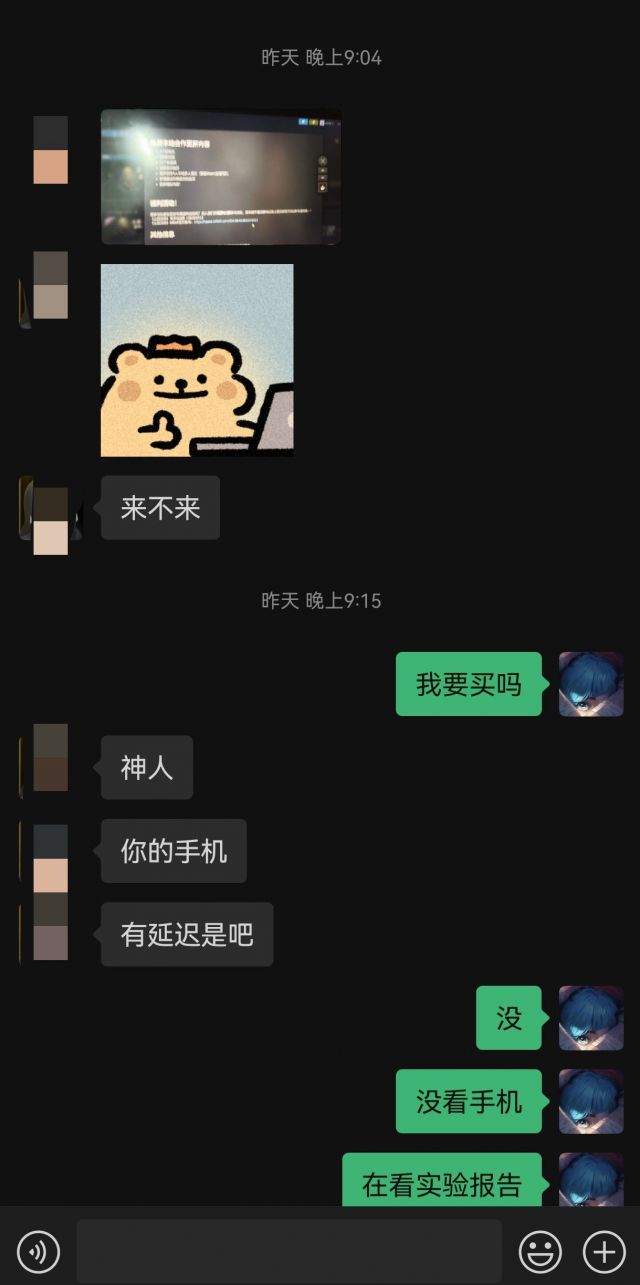Open avatar beside the 你的手机 message
Image resolution: width=640 pixels, height=1285 pixels.
[51, 858]
